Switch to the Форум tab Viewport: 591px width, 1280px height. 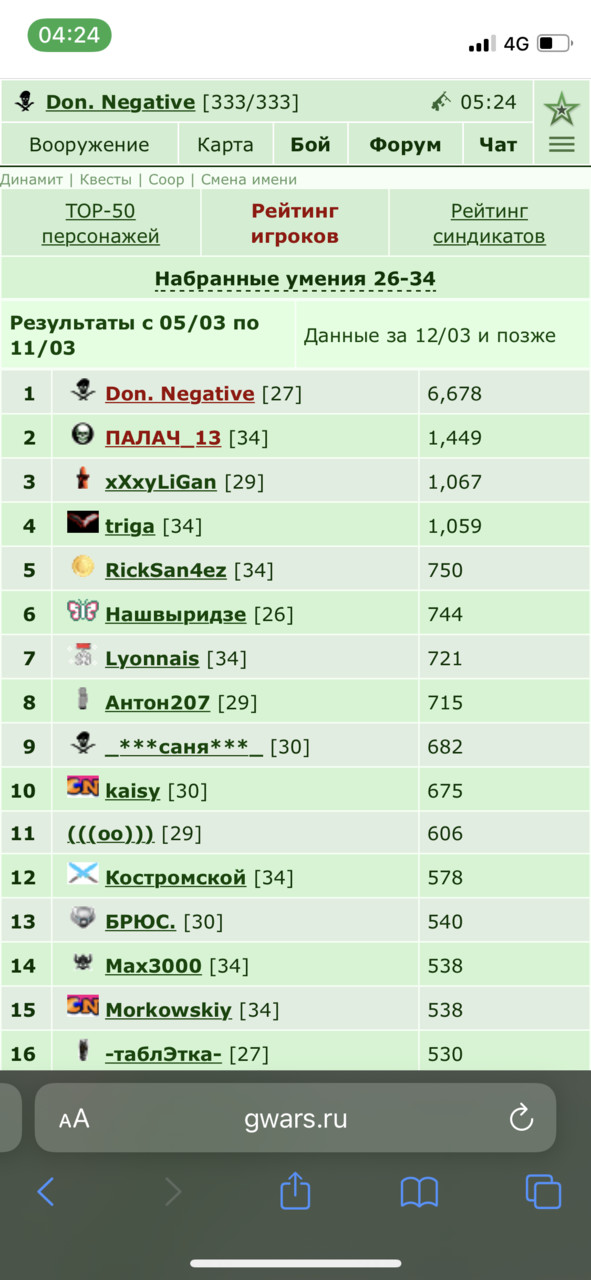405,145
